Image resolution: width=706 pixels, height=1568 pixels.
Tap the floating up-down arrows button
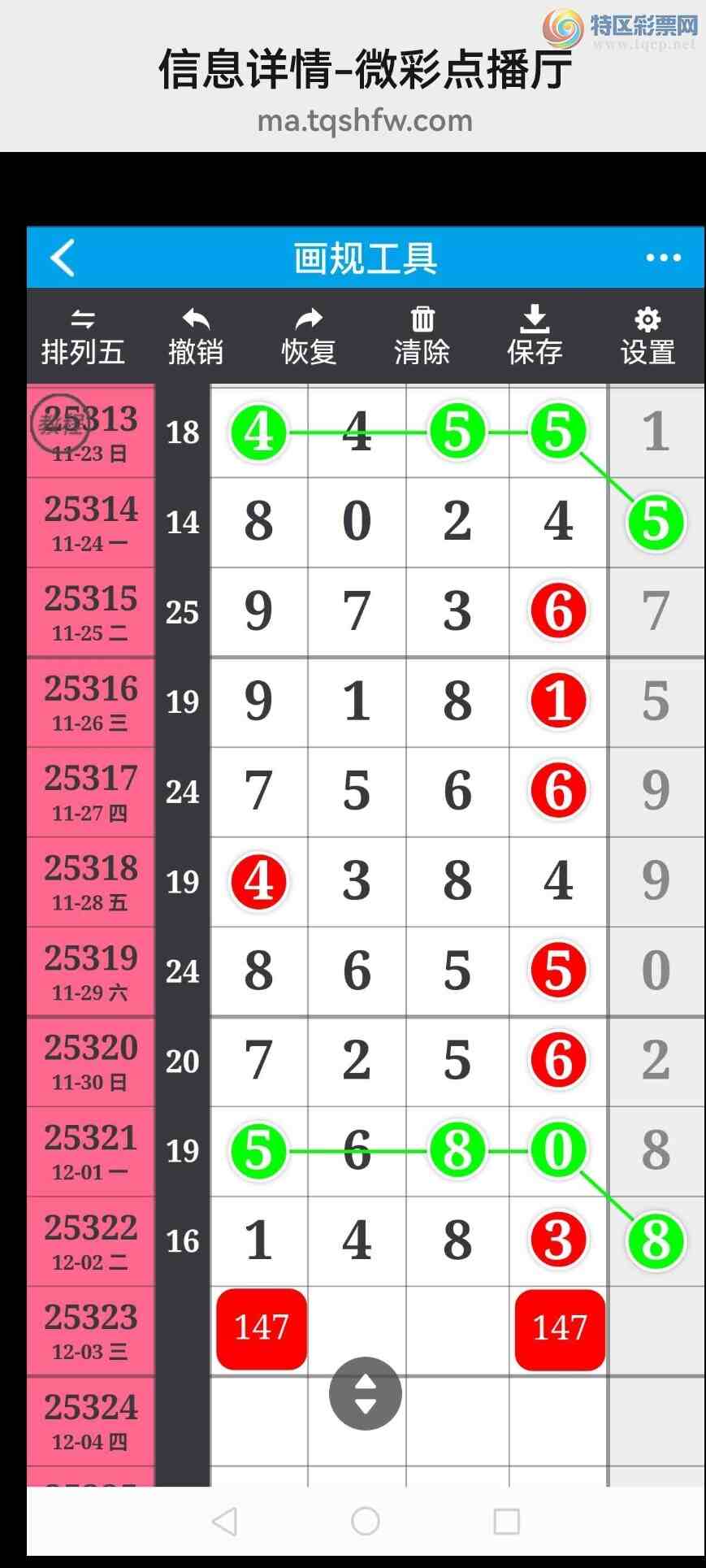366,1393
